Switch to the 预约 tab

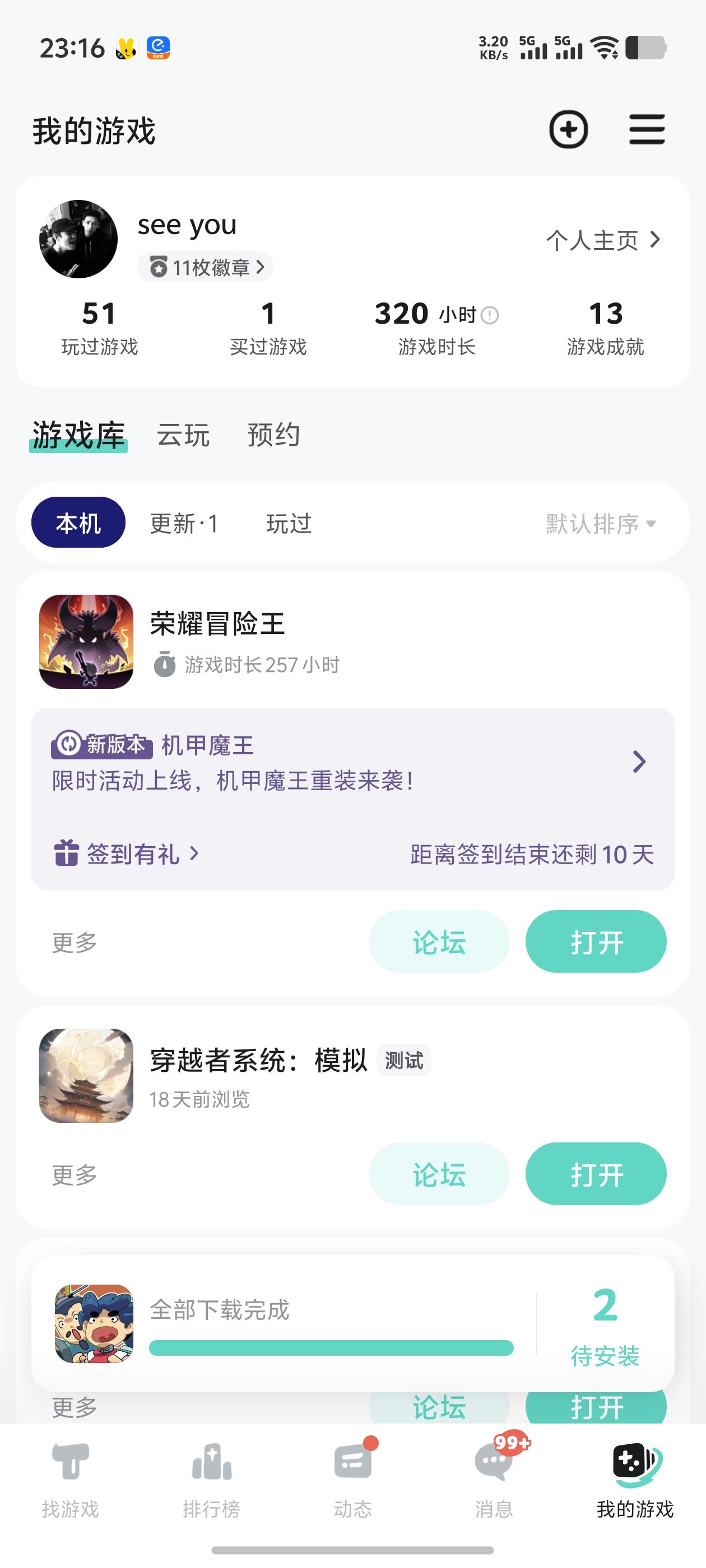272,436
